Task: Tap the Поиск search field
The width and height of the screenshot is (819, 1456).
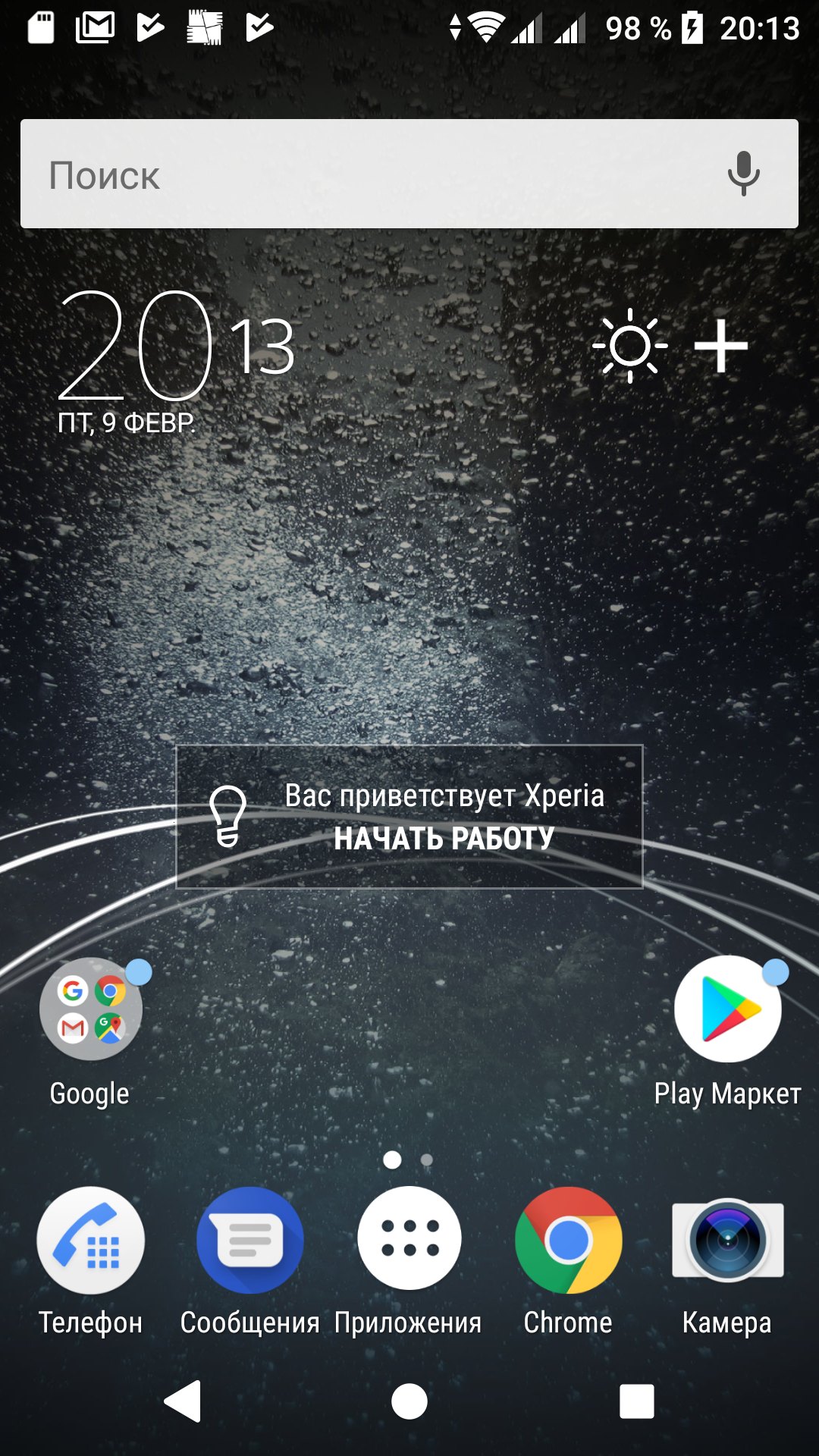Action: (364, 174)
